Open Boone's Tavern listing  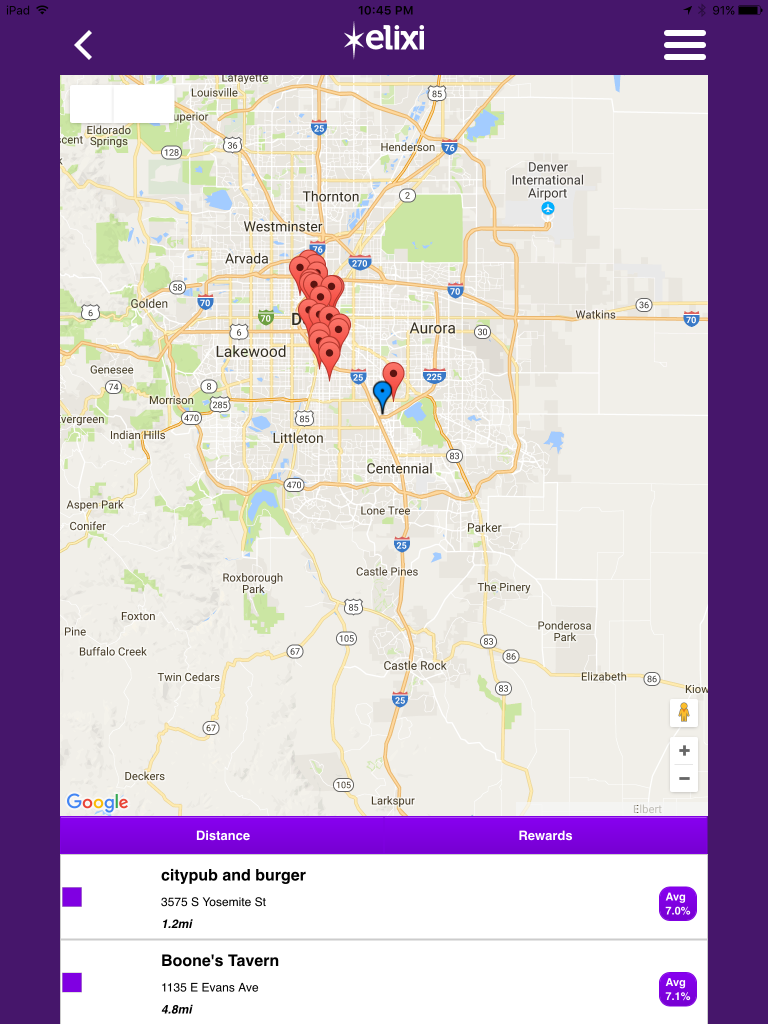pyautogui.click(x=220, y=961)
